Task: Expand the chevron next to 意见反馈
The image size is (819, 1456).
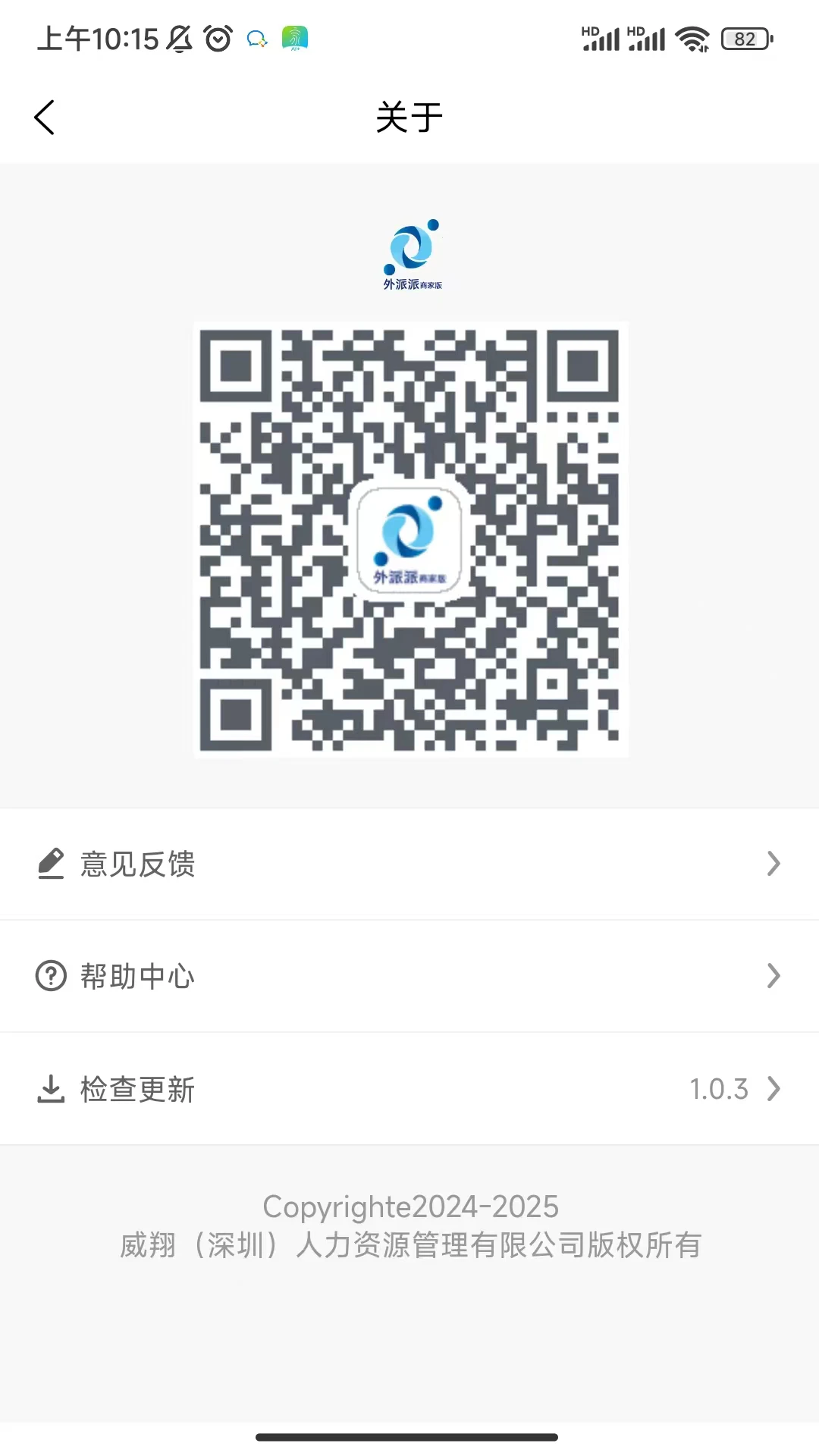Action: 773,863
